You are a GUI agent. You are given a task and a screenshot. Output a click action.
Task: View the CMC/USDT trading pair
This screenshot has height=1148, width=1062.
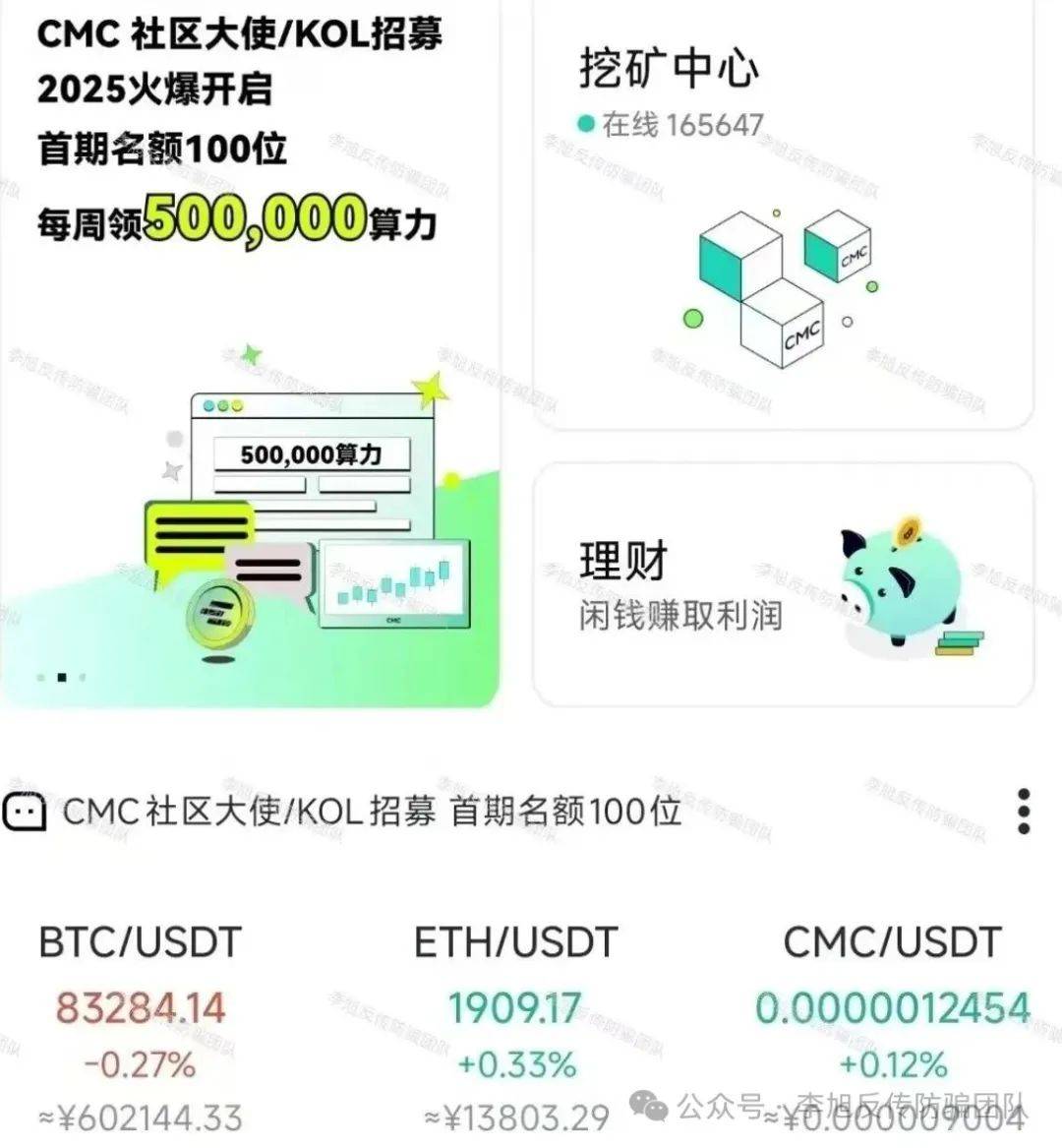[x=891, y=1023]
